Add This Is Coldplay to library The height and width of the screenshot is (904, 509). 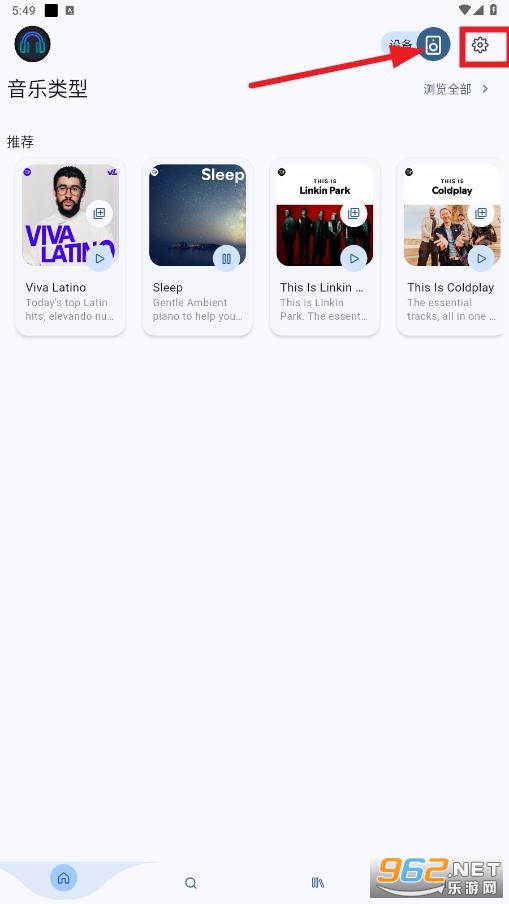tap(481, 213)
